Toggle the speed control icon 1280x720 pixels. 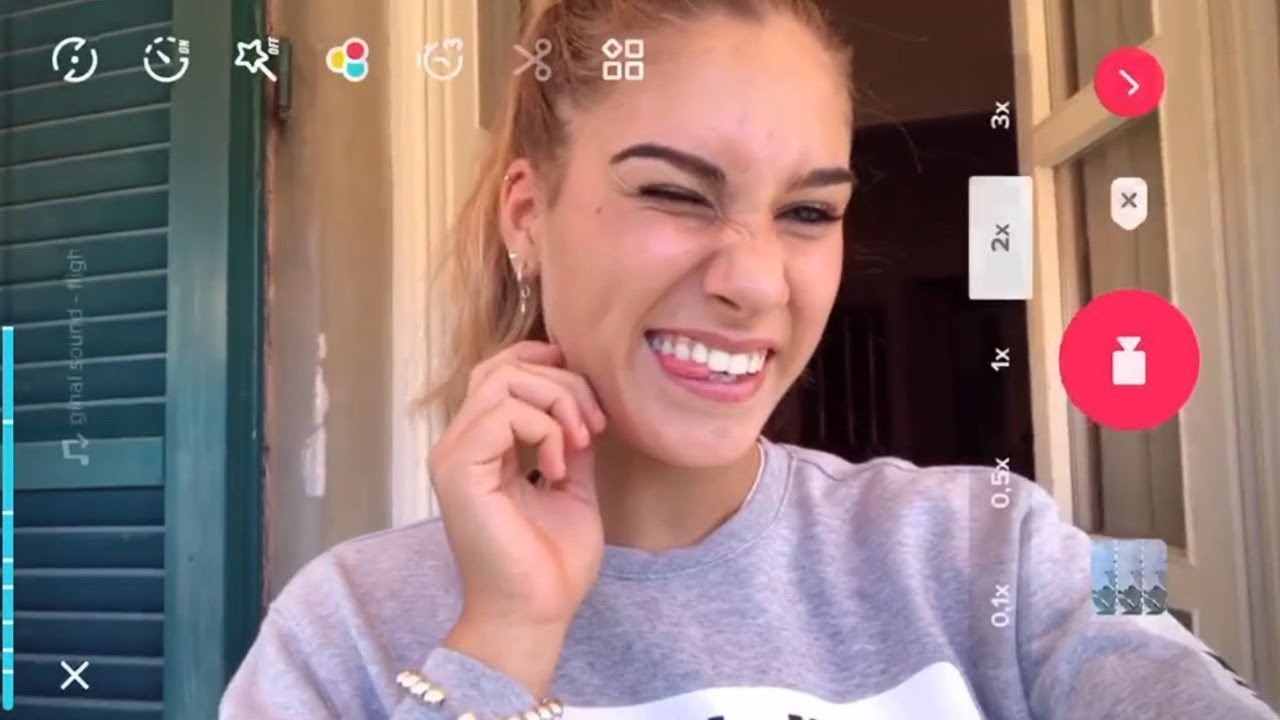166,60
